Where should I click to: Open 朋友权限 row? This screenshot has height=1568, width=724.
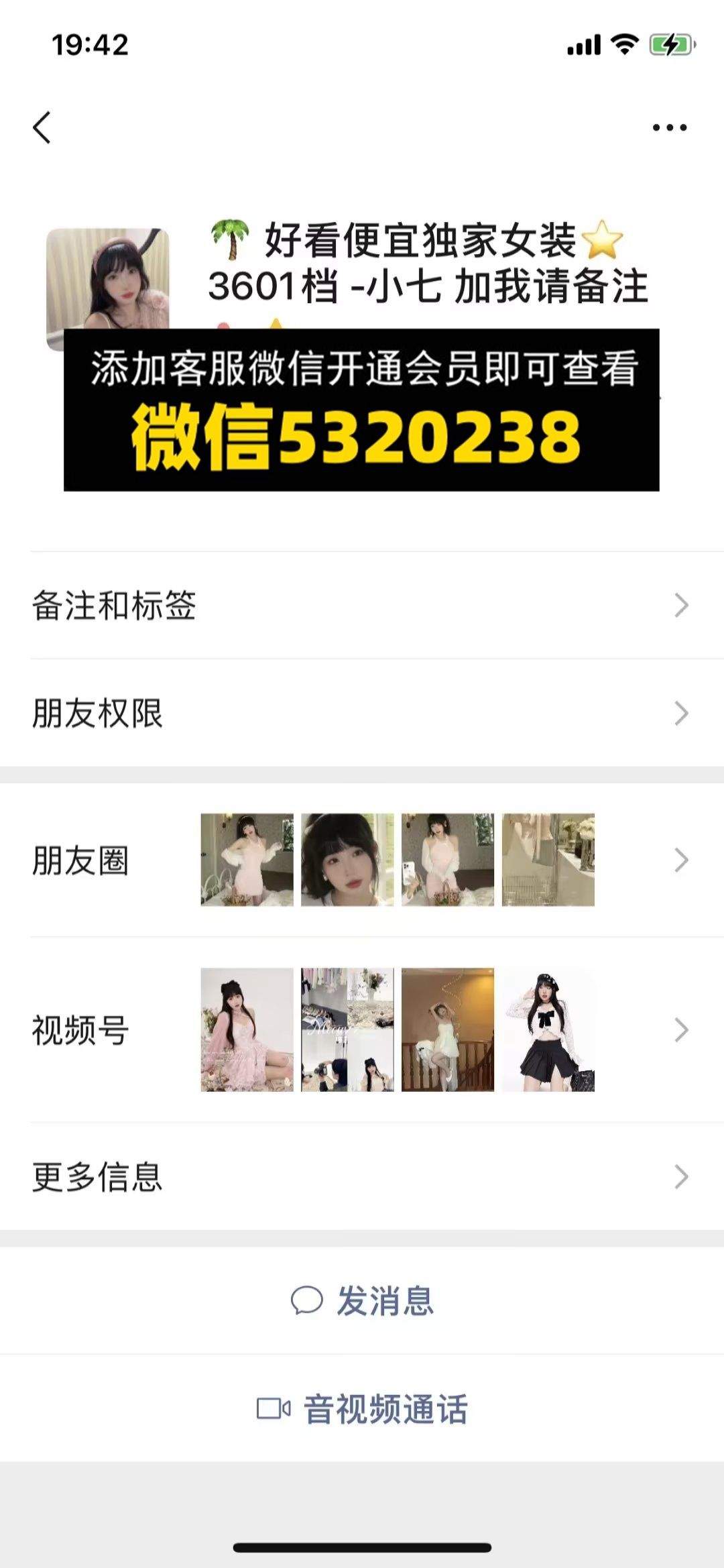362,713
